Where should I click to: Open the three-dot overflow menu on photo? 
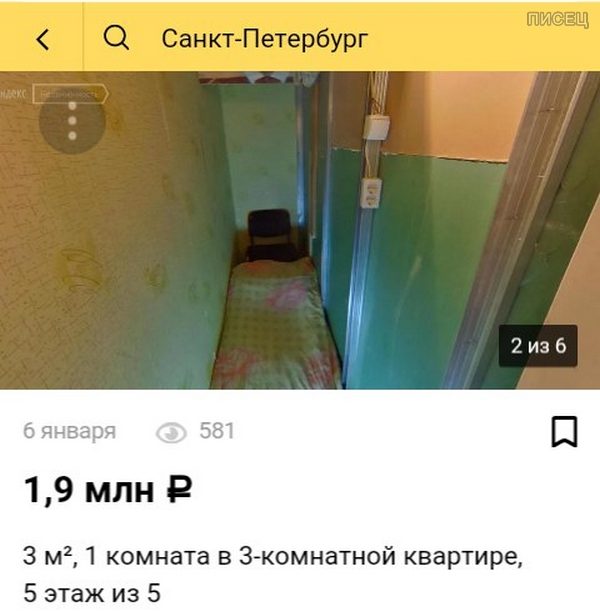tap(71, 121)
